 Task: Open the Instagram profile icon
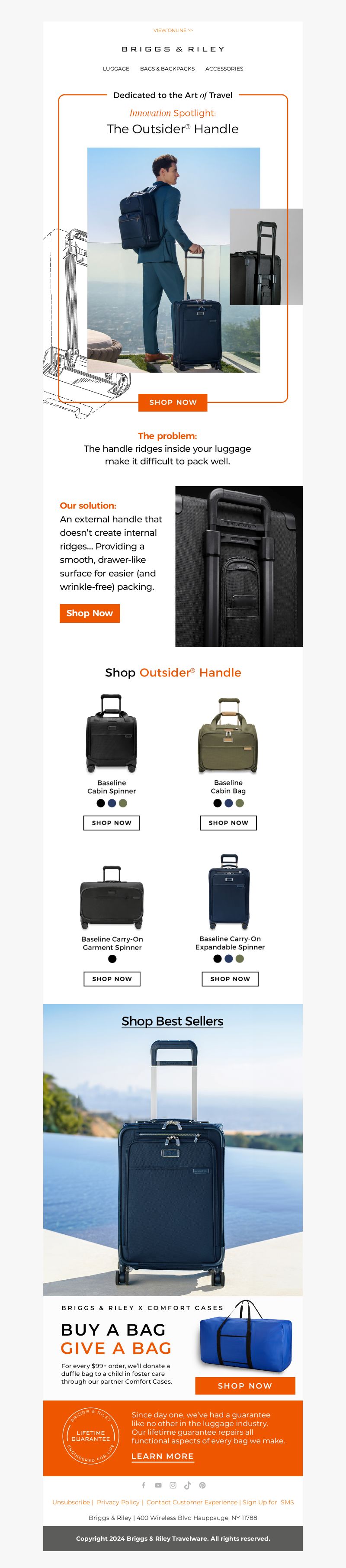coord(173,1485)
